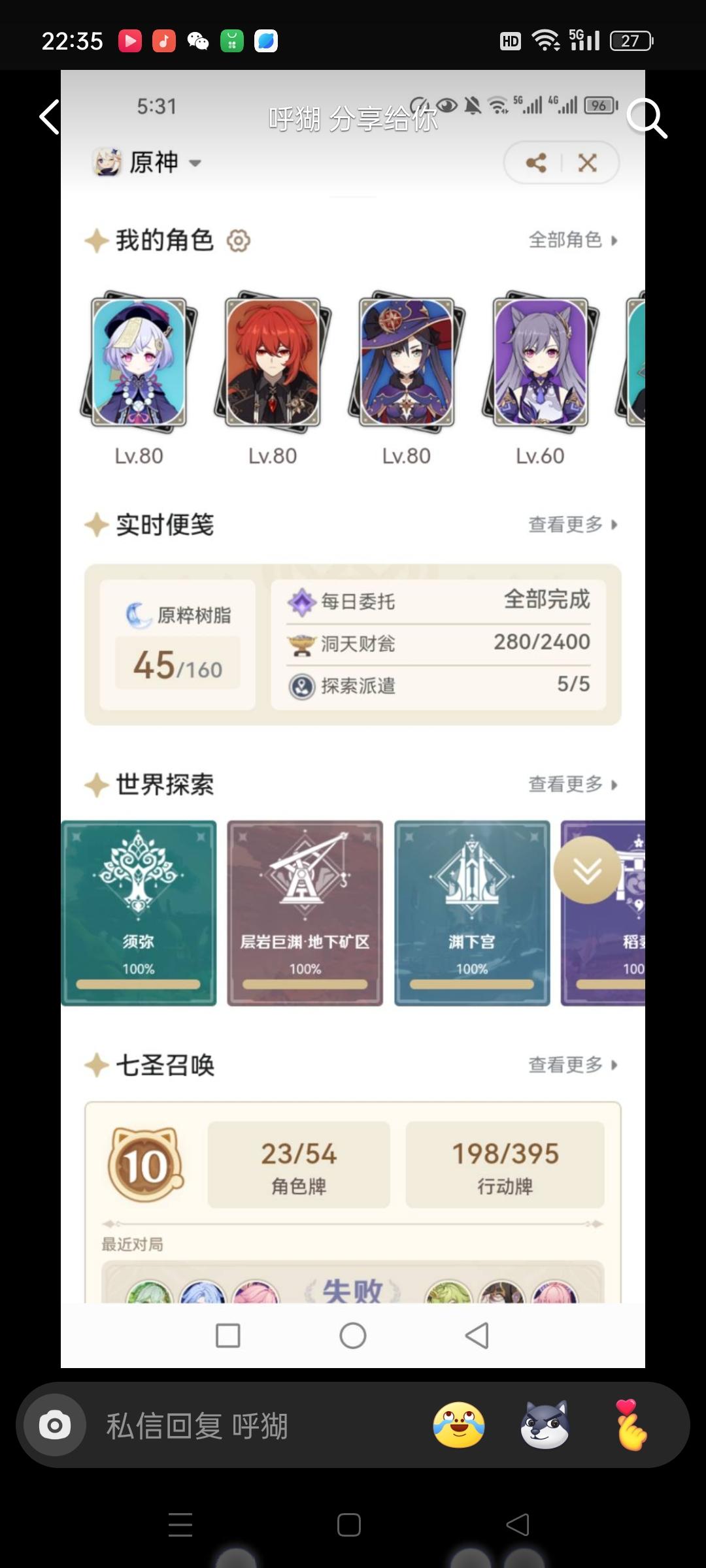
Task: Collapse the Inazuma region card via the chevron
Action: (587, 869)
